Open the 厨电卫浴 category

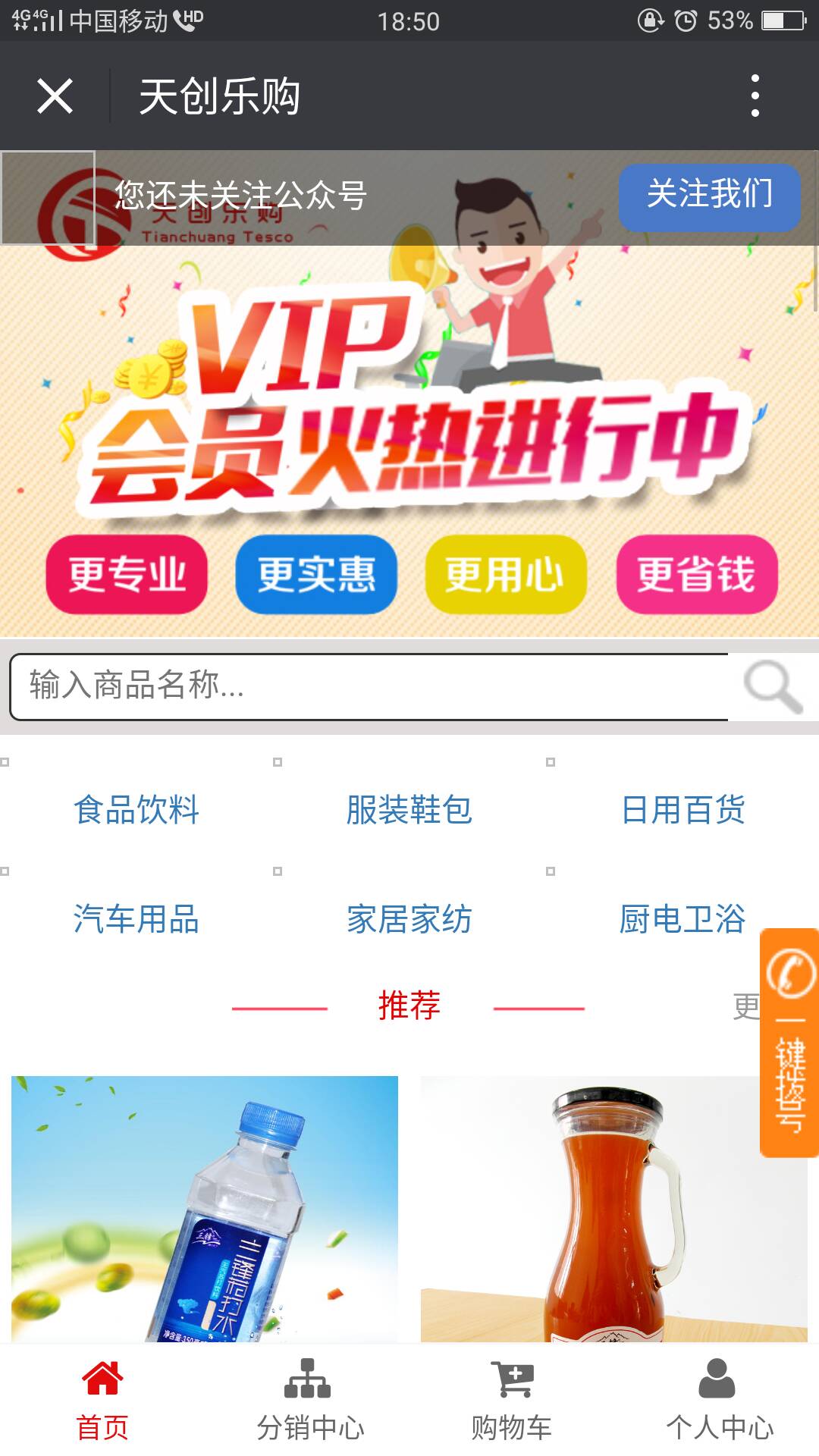tap(681, 918)
